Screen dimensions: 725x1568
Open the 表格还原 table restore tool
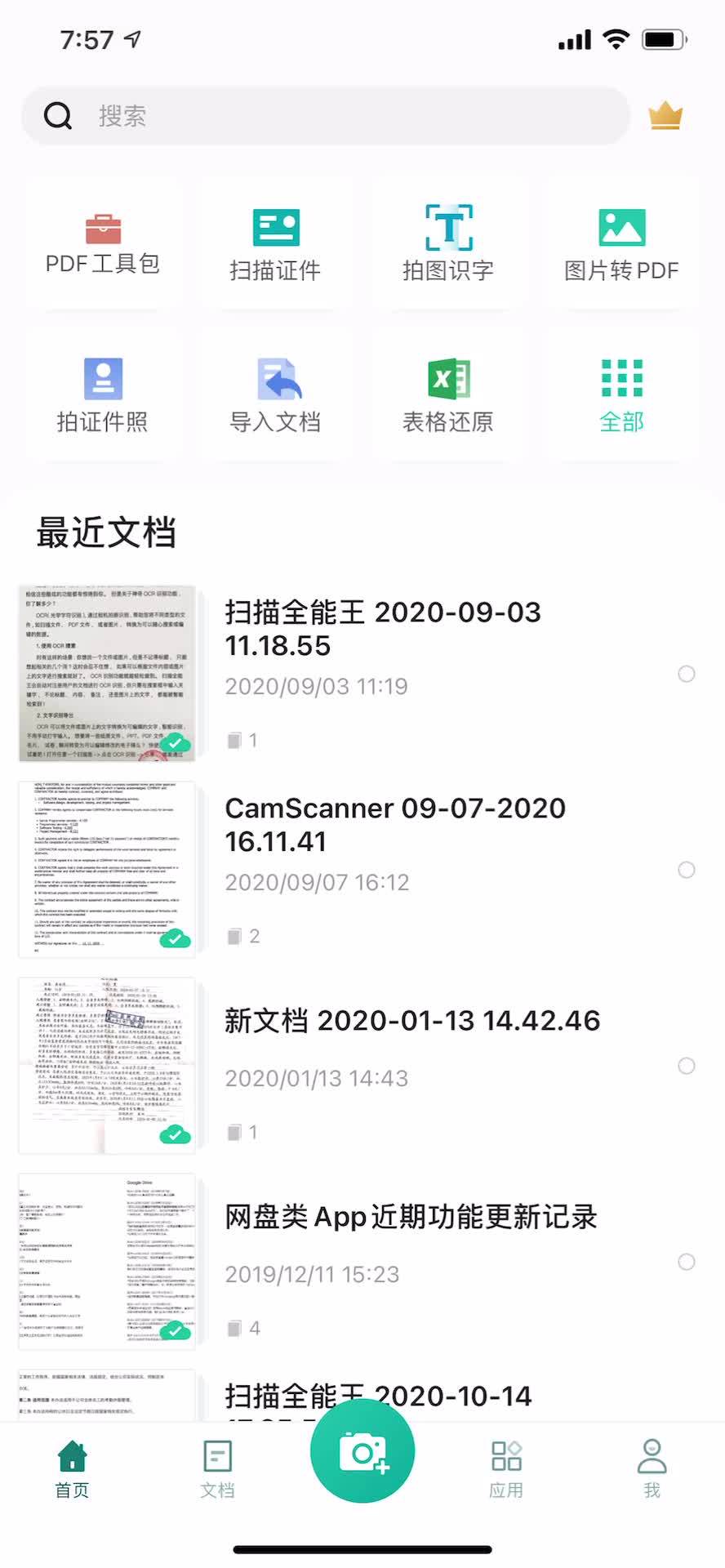(448, 394)
